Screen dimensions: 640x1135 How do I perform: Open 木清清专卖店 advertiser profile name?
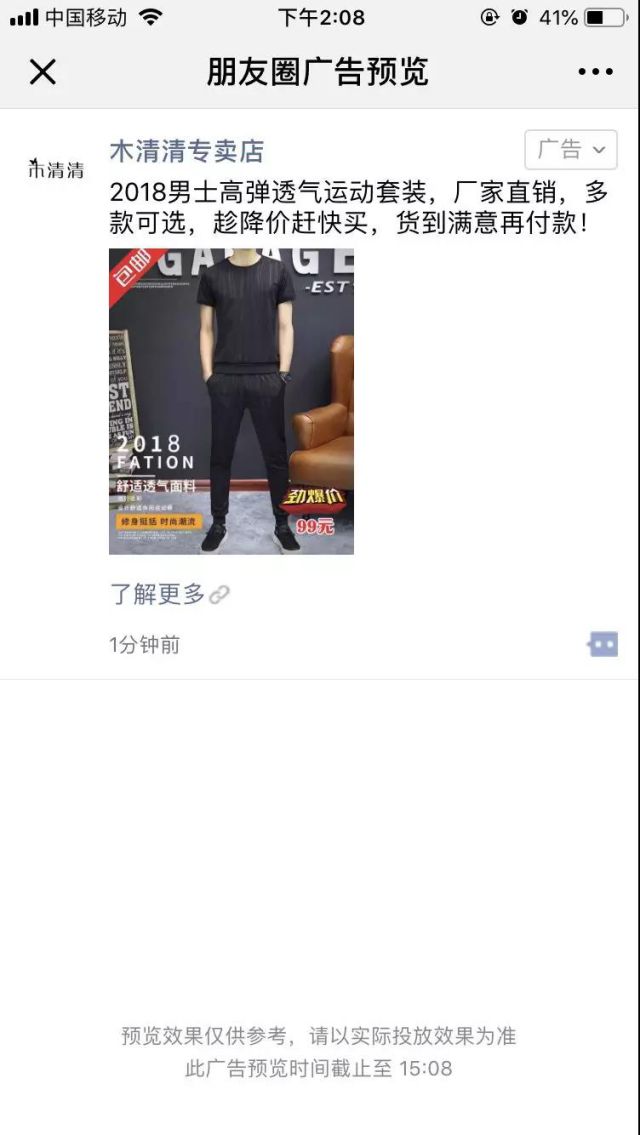pos(186,151)
